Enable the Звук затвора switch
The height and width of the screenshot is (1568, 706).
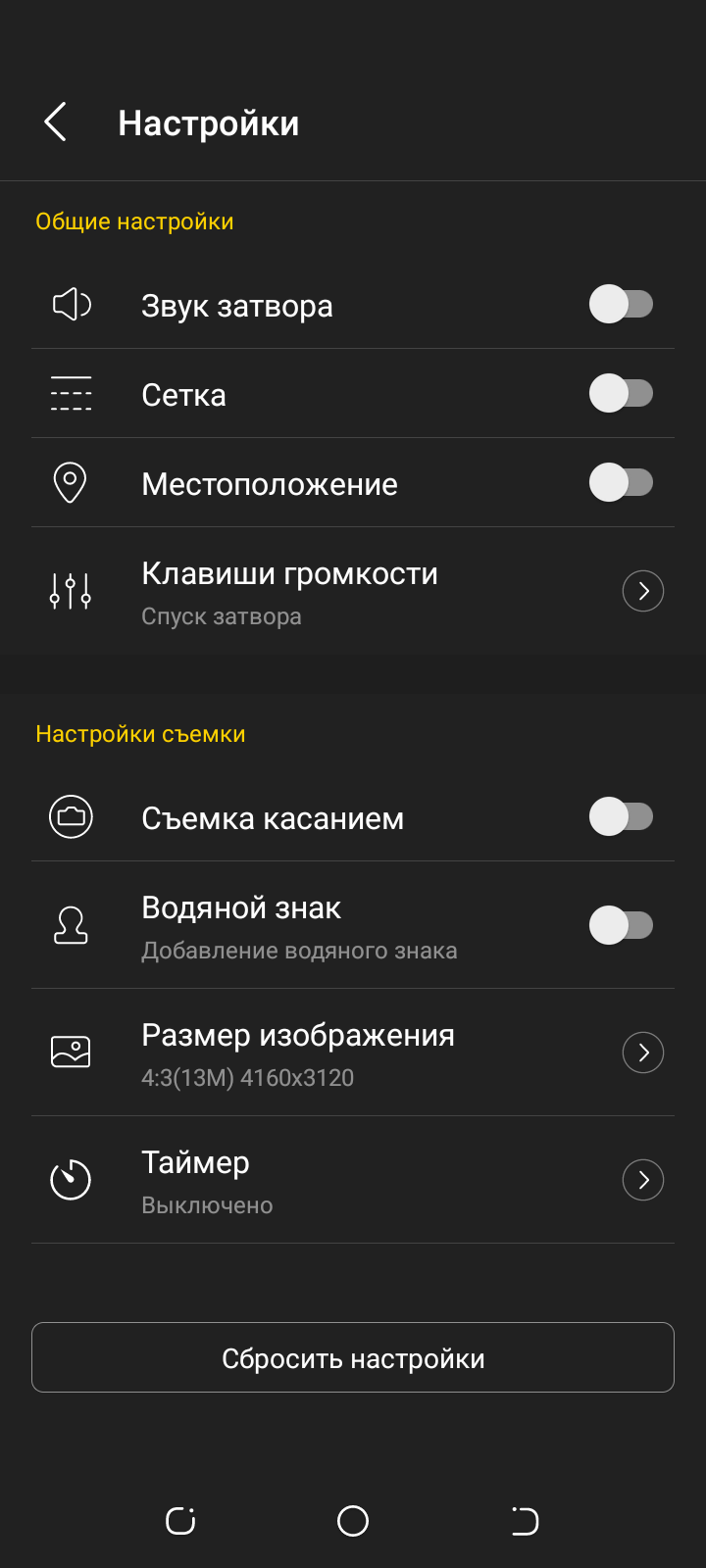(621, 305)
